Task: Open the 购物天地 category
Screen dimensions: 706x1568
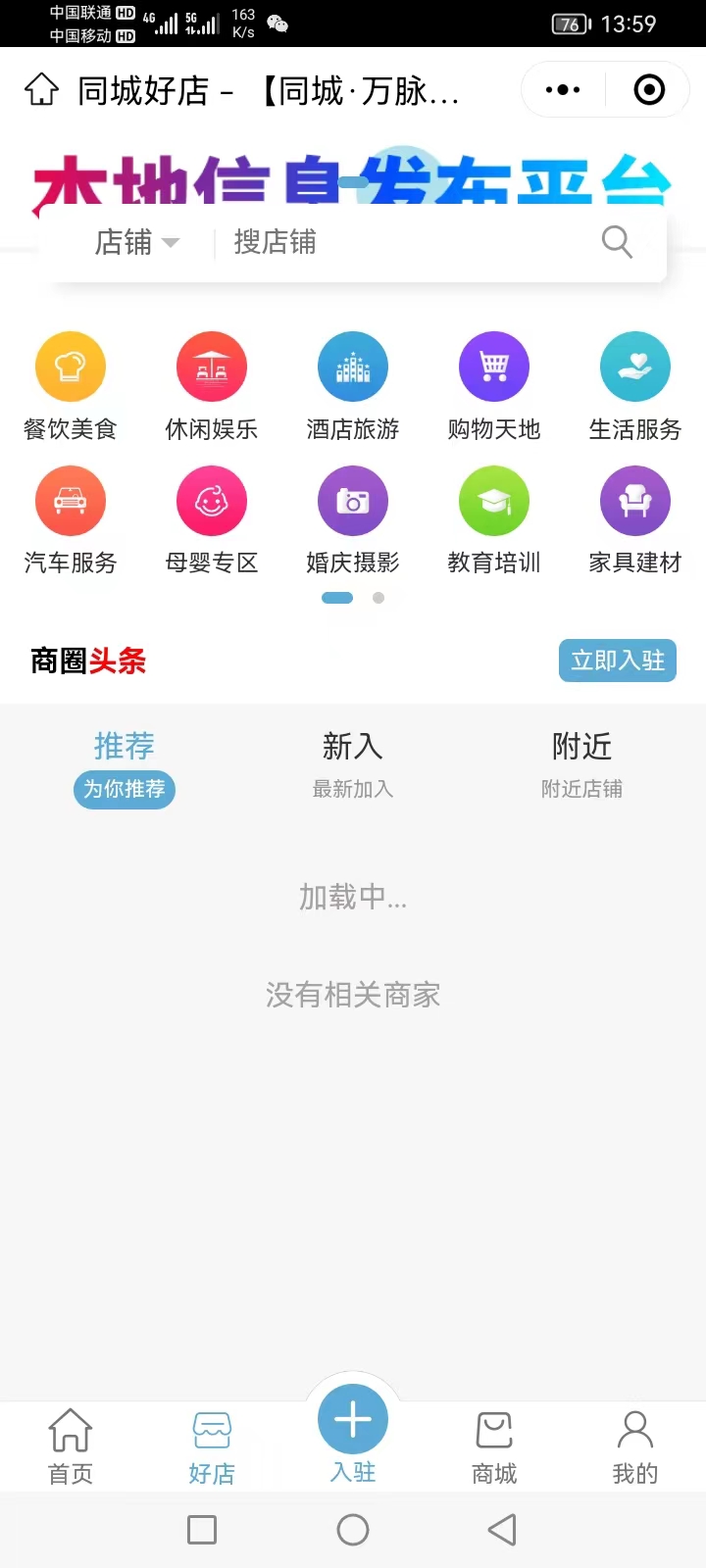Action: pyautogui.click(x=494, y=387)
